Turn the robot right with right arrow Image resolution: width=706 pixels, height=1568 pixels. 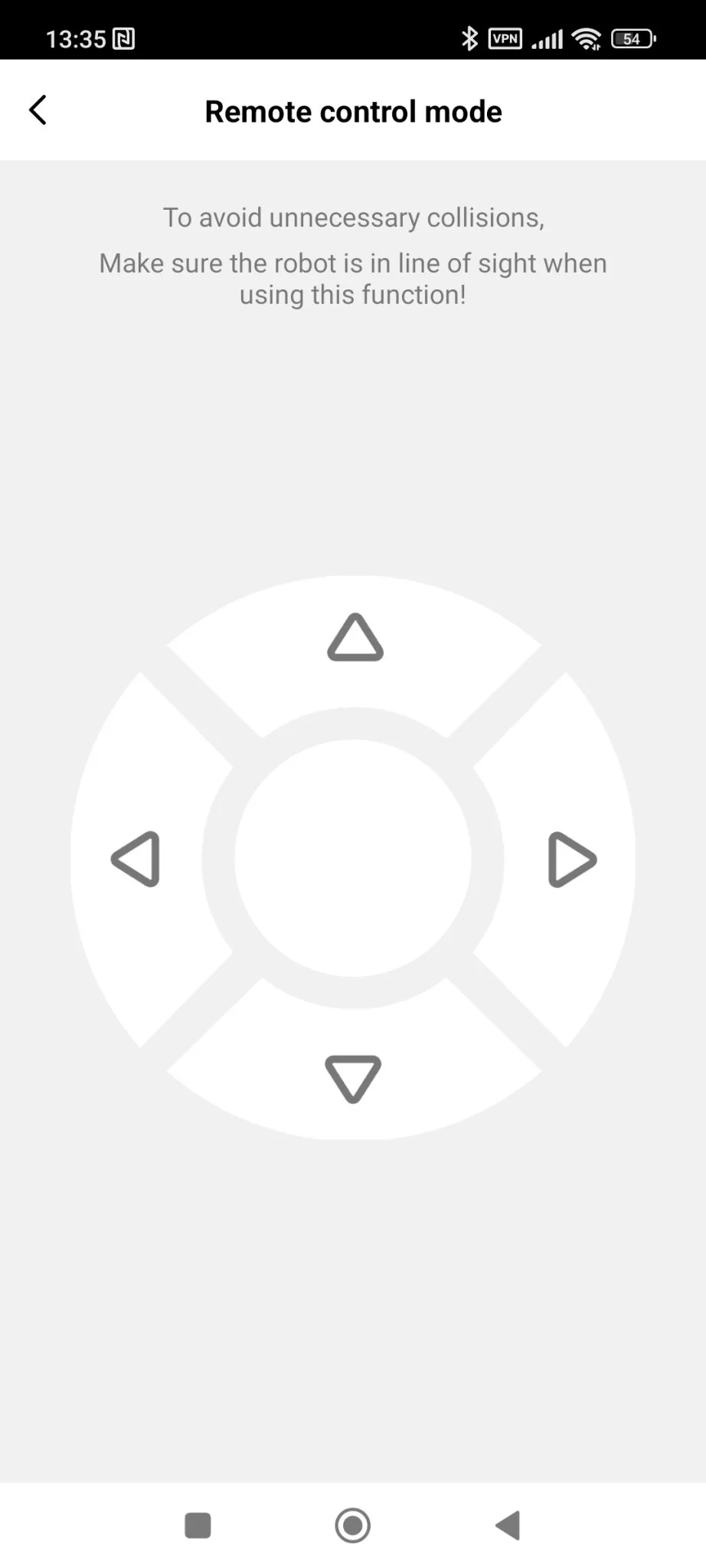(x=571, y=859)
